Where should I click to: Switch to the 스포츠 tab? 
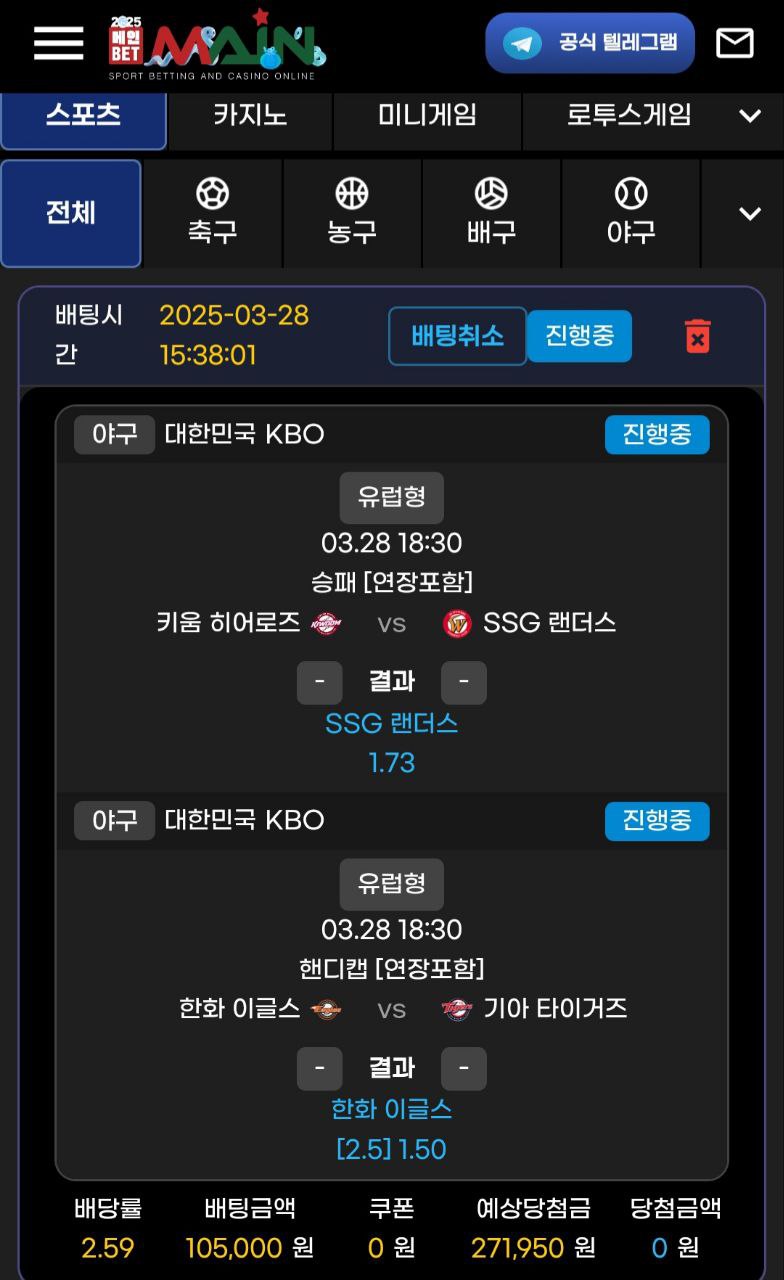tap(83, 116)
